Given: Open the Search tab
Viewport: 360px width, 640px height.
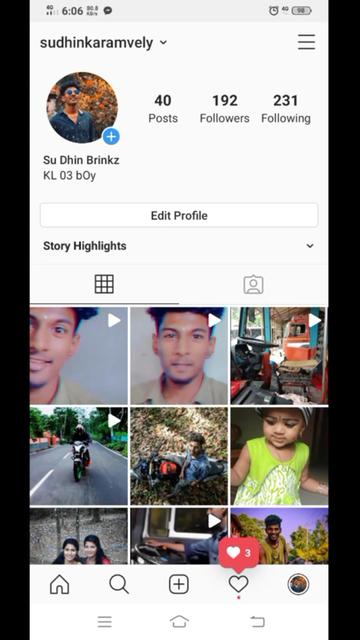Looking at the screenshot, I should 119,584.
